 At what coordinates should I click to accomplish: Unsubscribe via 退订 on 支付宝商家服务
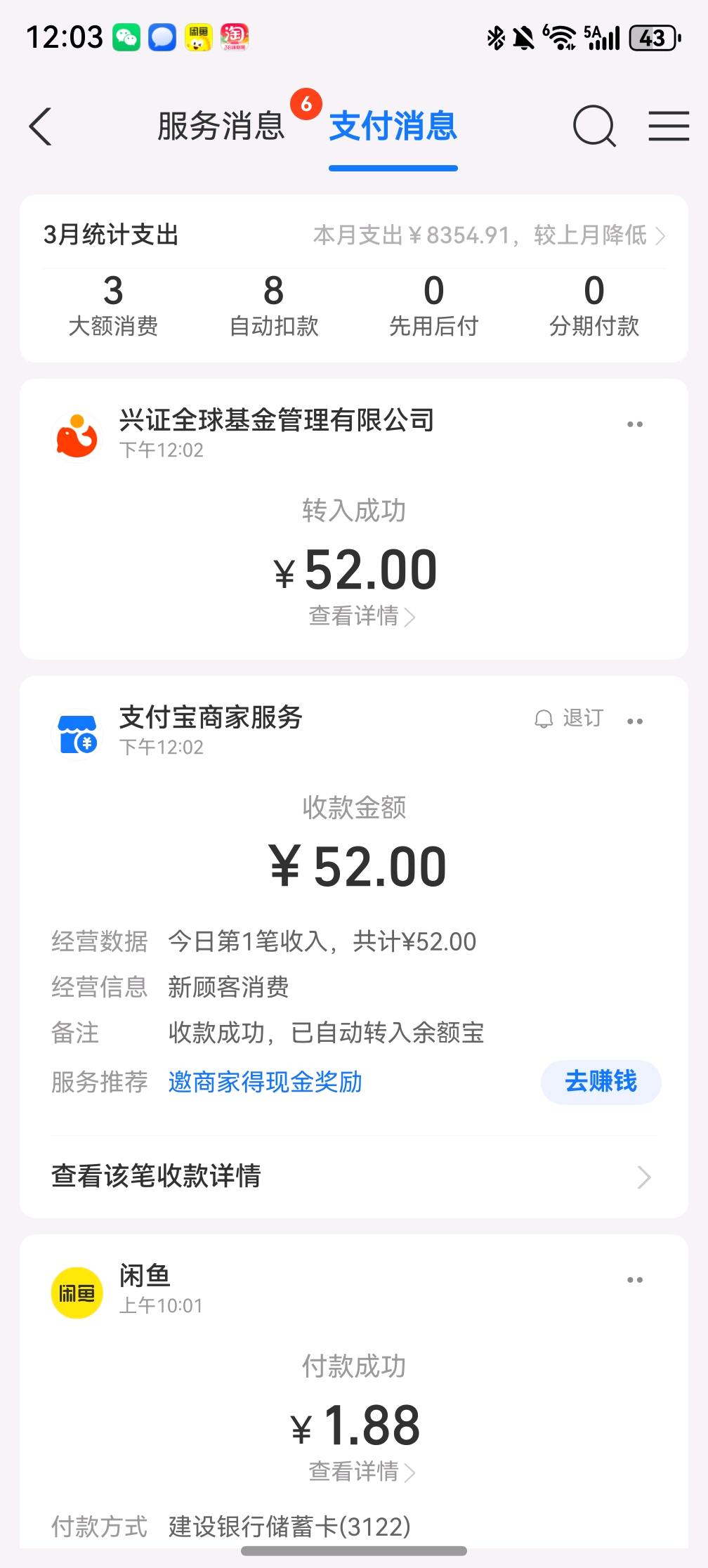tap(570, 719)
